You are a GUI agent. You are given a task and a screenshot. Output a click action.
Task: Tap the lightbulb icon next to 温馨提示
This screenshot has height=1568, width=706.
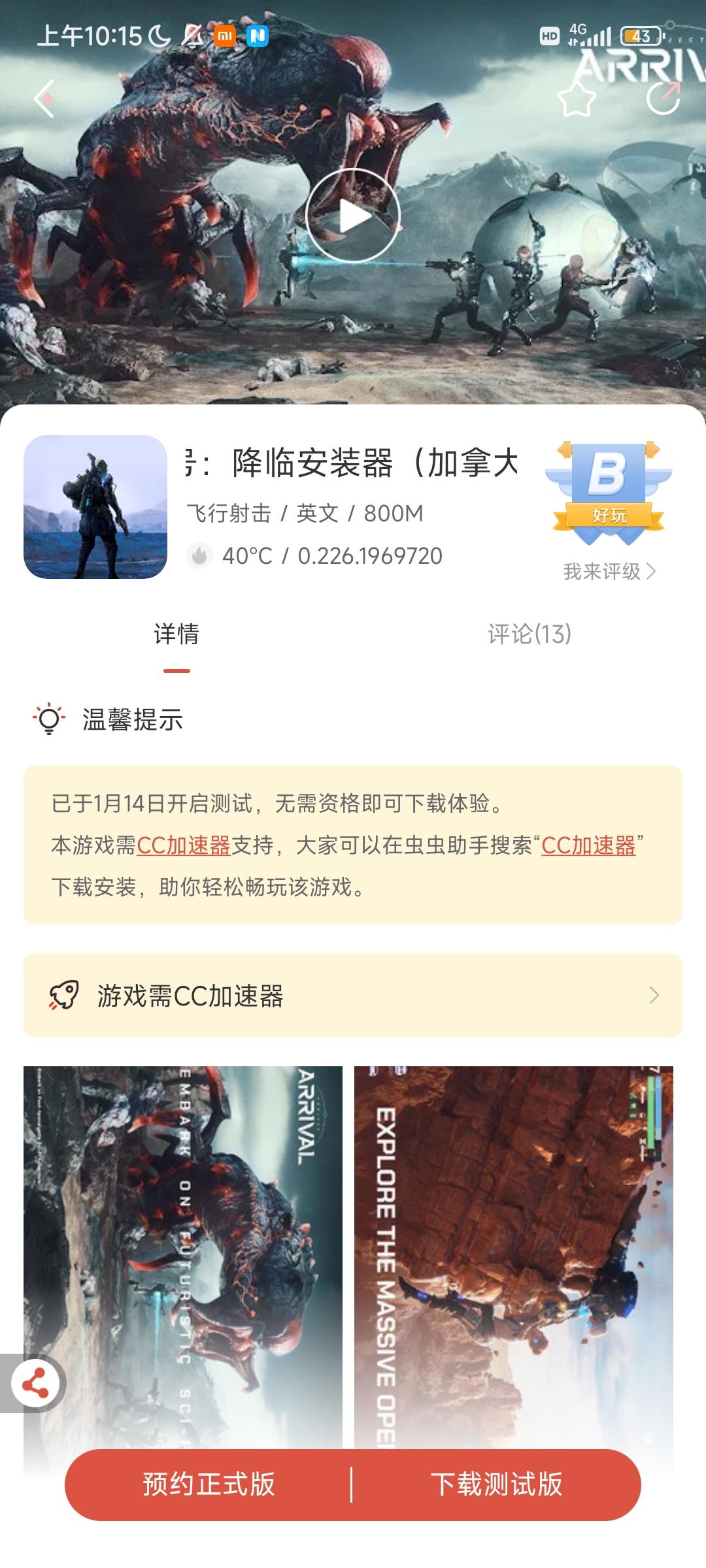[47, 719]
